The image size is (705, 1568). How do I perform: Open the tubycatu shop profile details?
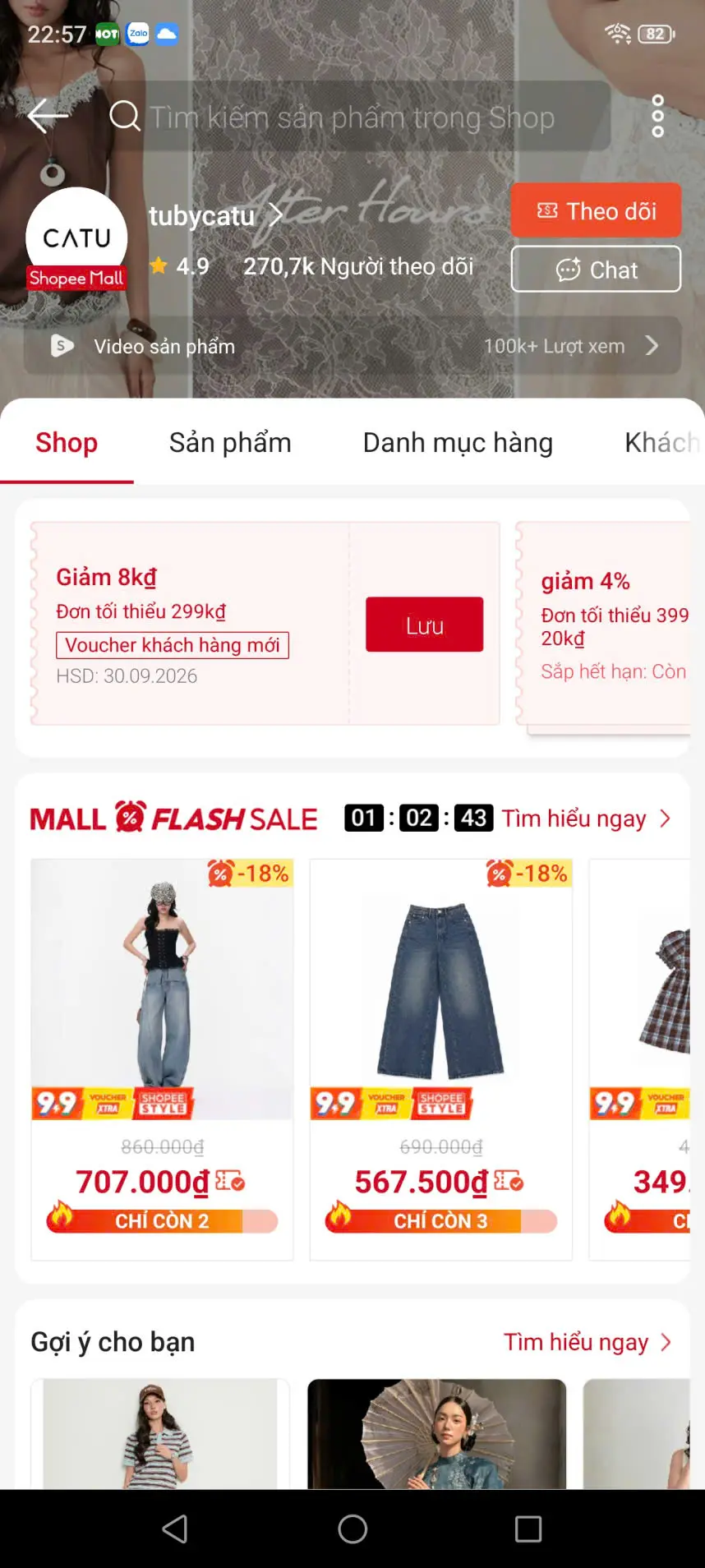(215, 215)
